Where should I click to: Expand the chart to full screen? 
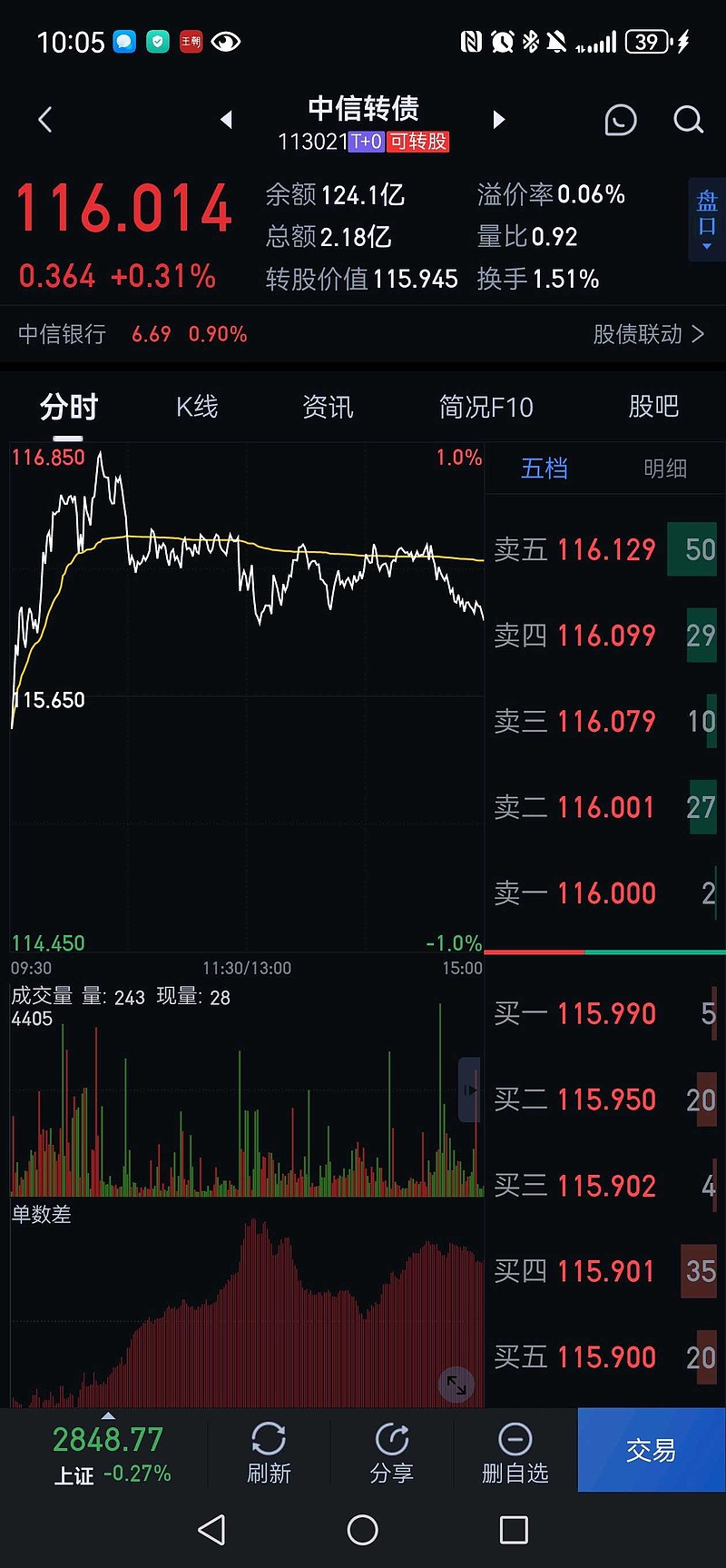tap(456, 1385)
